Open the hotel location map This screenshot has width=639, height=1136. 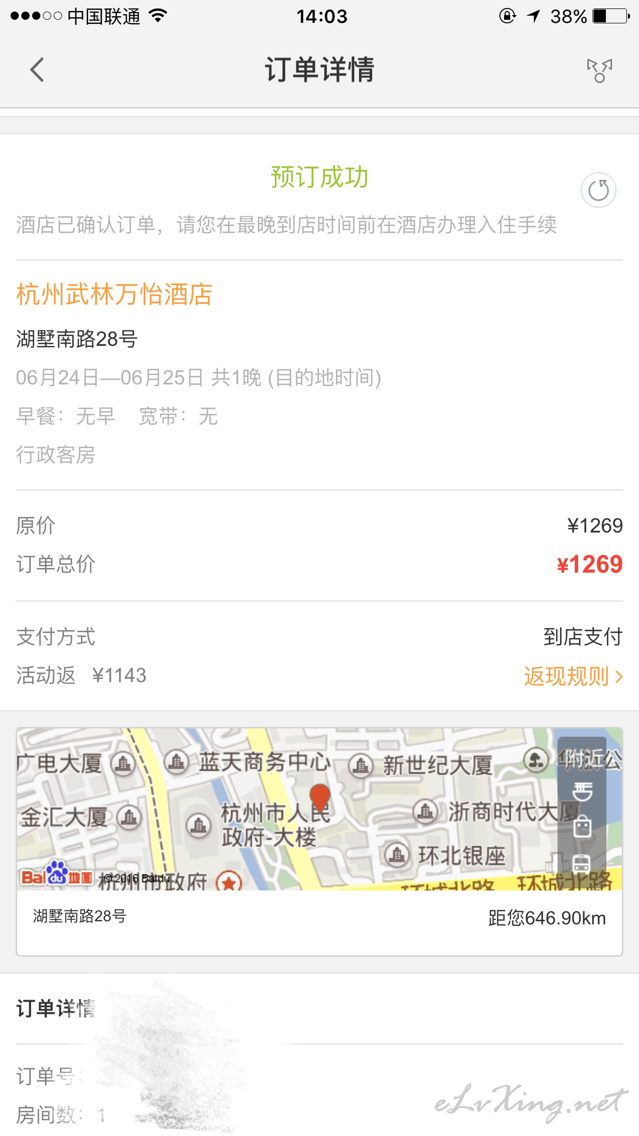(319, 809)
